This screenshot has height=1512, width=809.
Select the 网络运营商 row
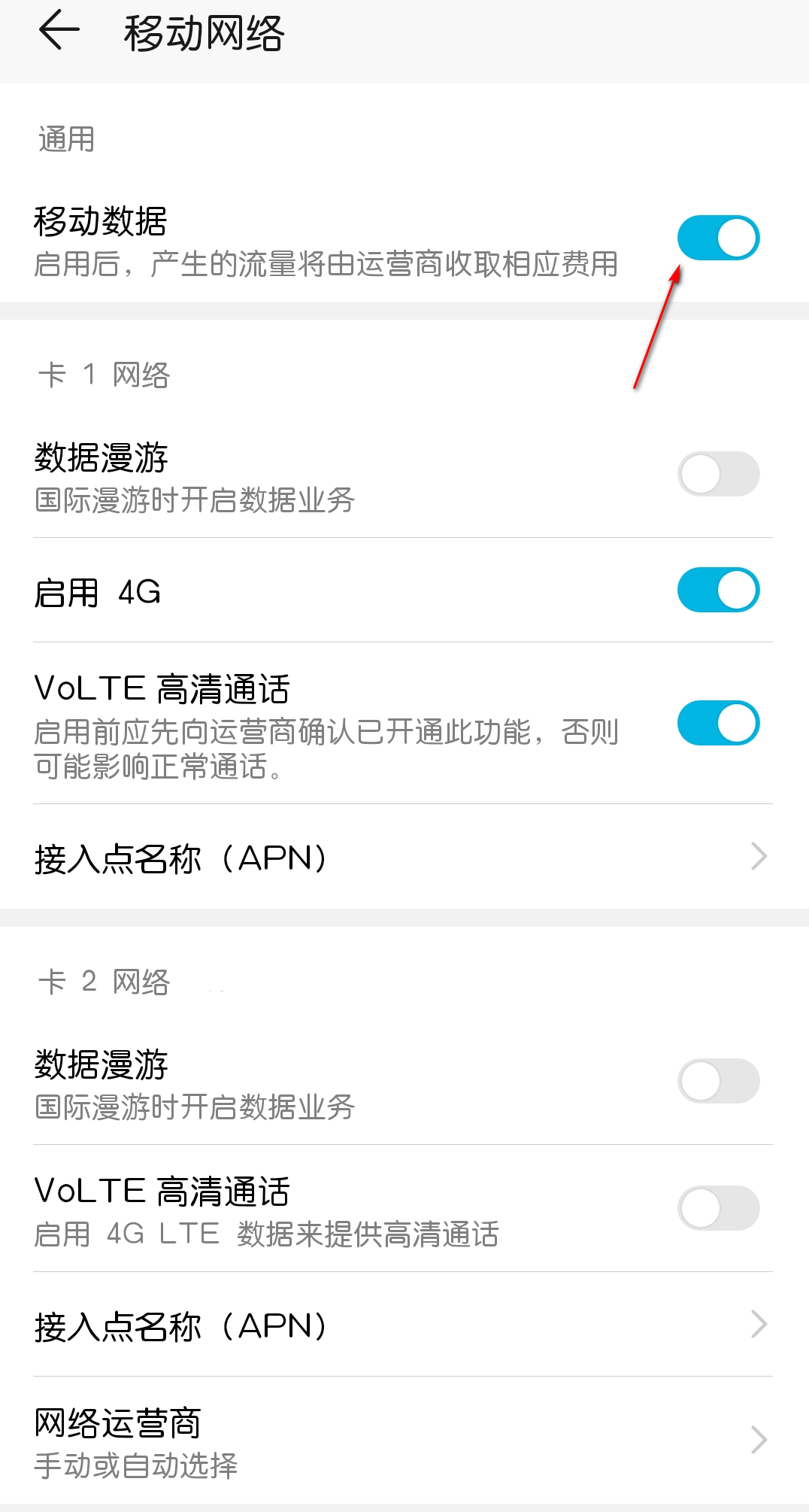click(x=118, y=1422)
